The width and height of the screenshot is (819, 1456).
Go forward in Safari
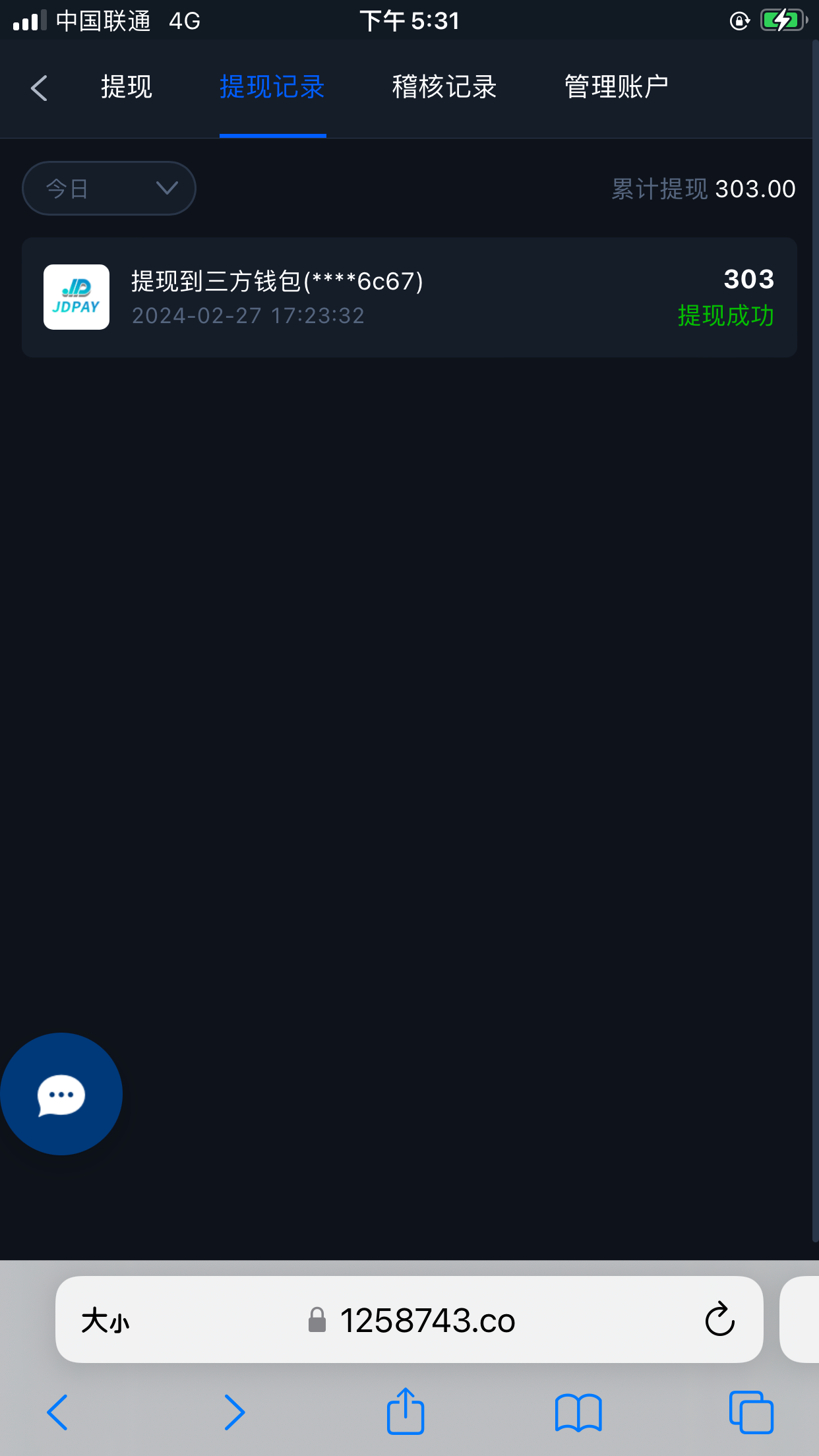(x=234, y=1412)
